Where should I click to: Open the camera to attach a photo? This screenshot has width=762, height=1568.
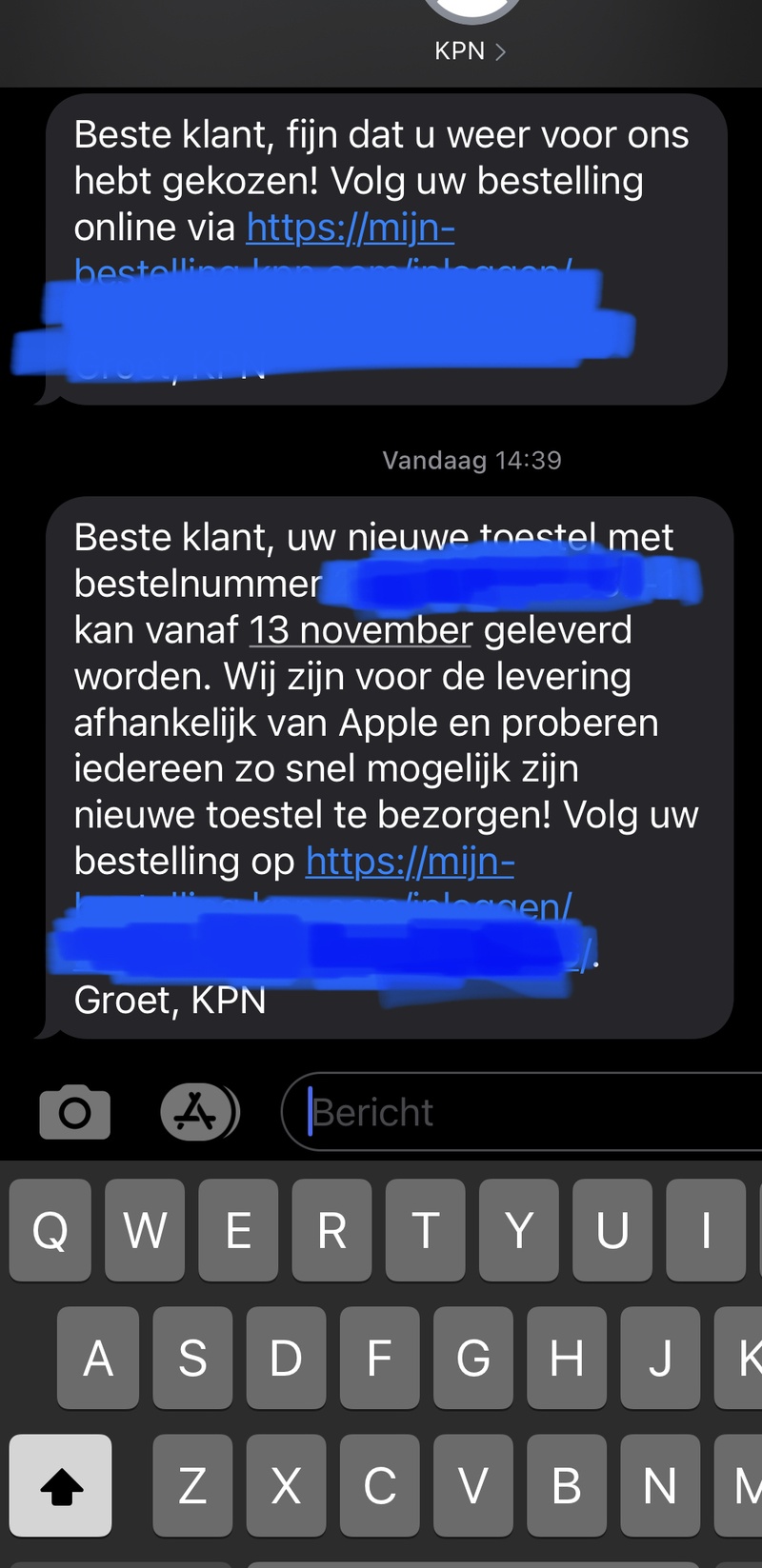pyautogui.click(x=74, y=1111)
